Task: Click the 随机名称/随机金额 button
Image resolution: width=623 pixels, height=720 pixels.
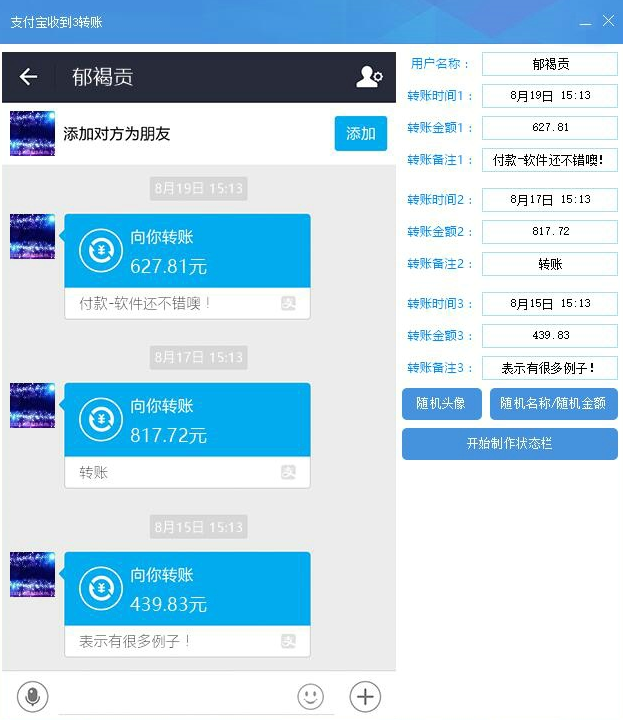Action: tap(553, 404)
